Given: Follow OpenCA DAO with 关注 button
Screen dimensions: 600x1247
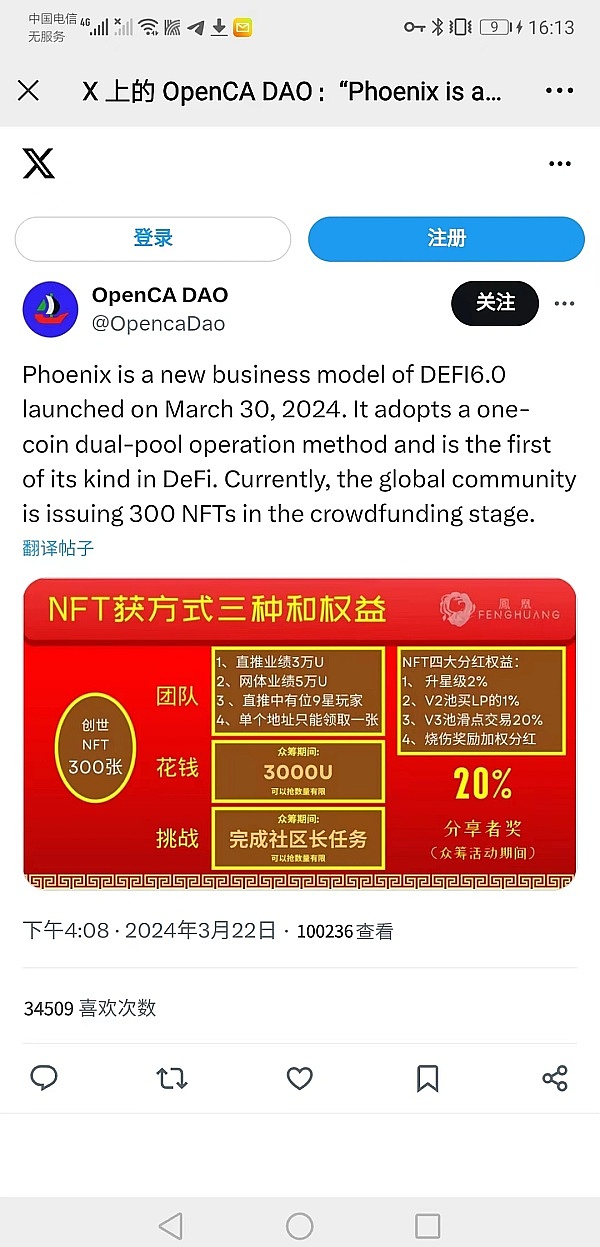Looking at the screenshot, I should [x=495, y=303].
